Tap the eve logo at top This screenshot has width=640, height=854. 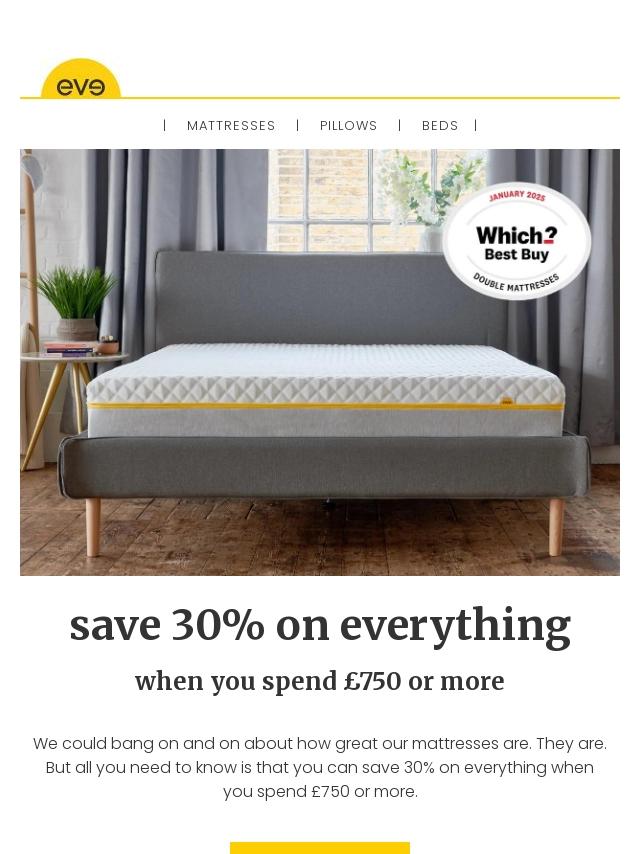coord(81,82)
